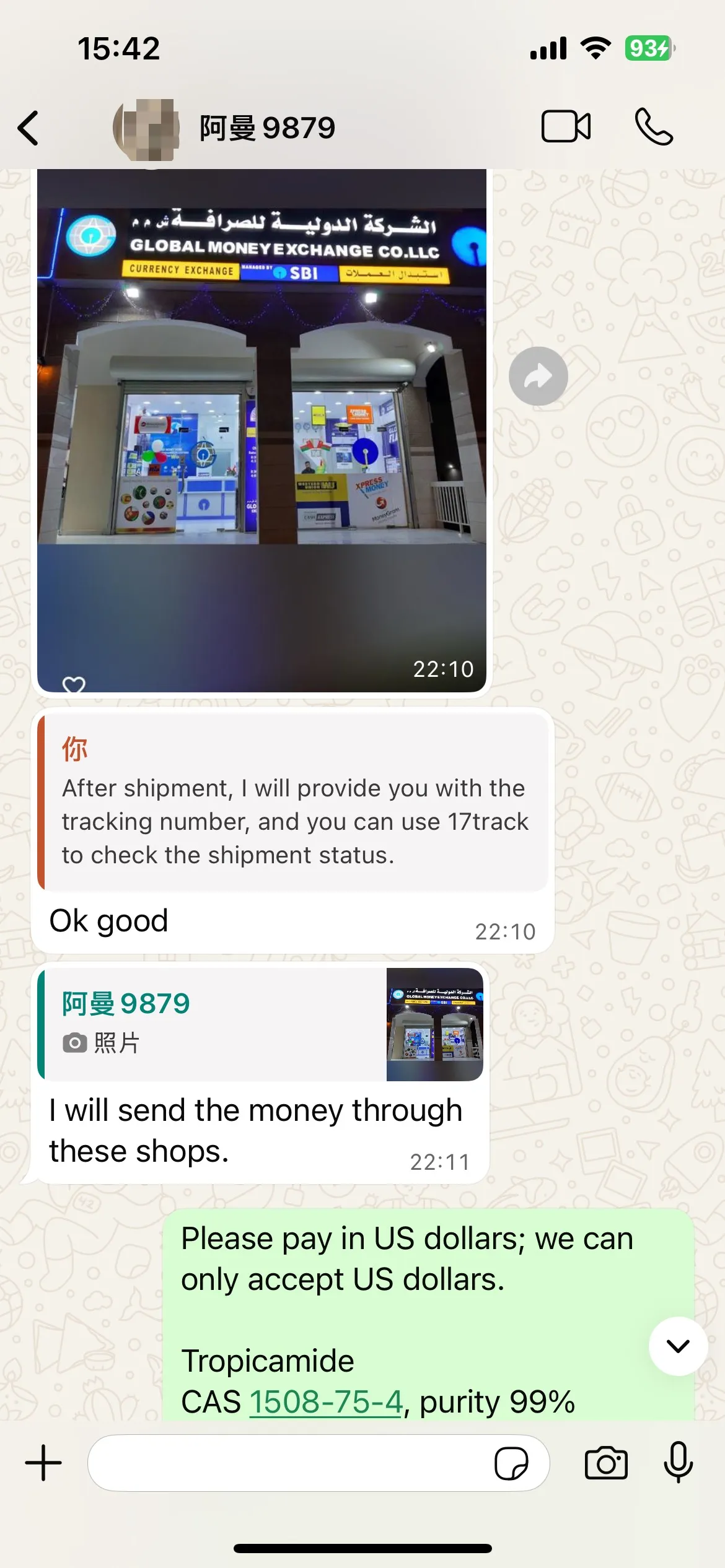The height and width of the screenshot is (1568, 725).
Task: Start a voice call with 阿曼 9879
Action: 653,127
